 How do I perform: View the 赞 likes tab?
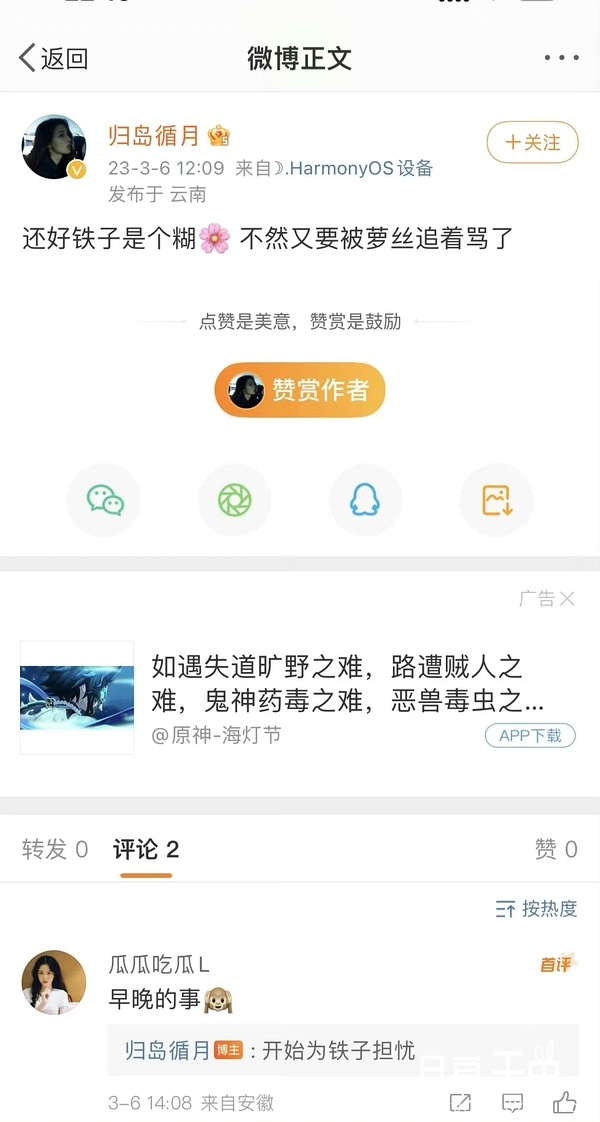tap(556, 850)
